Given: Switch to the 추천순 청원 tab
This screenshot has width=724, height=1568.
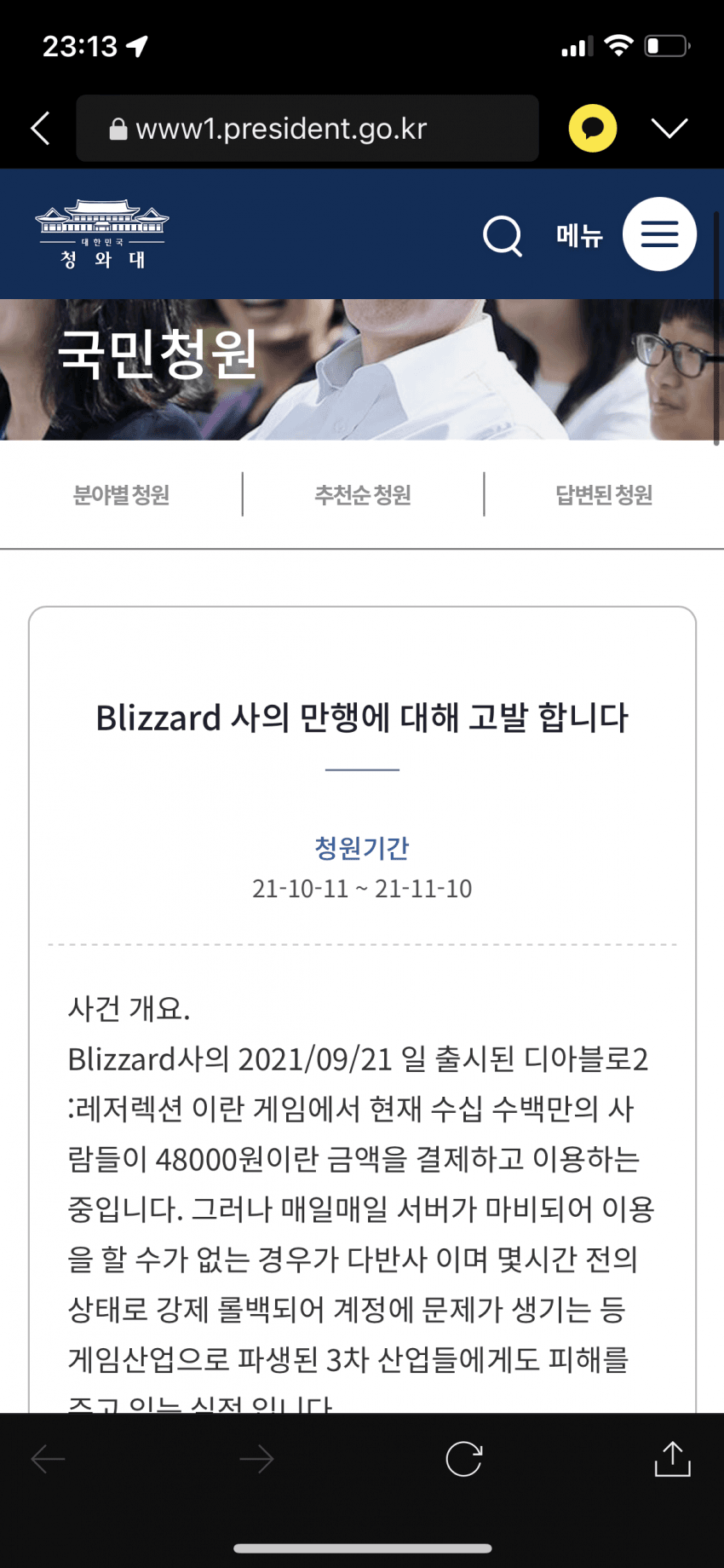Looking at the screenshot, I should coord(363,494).
